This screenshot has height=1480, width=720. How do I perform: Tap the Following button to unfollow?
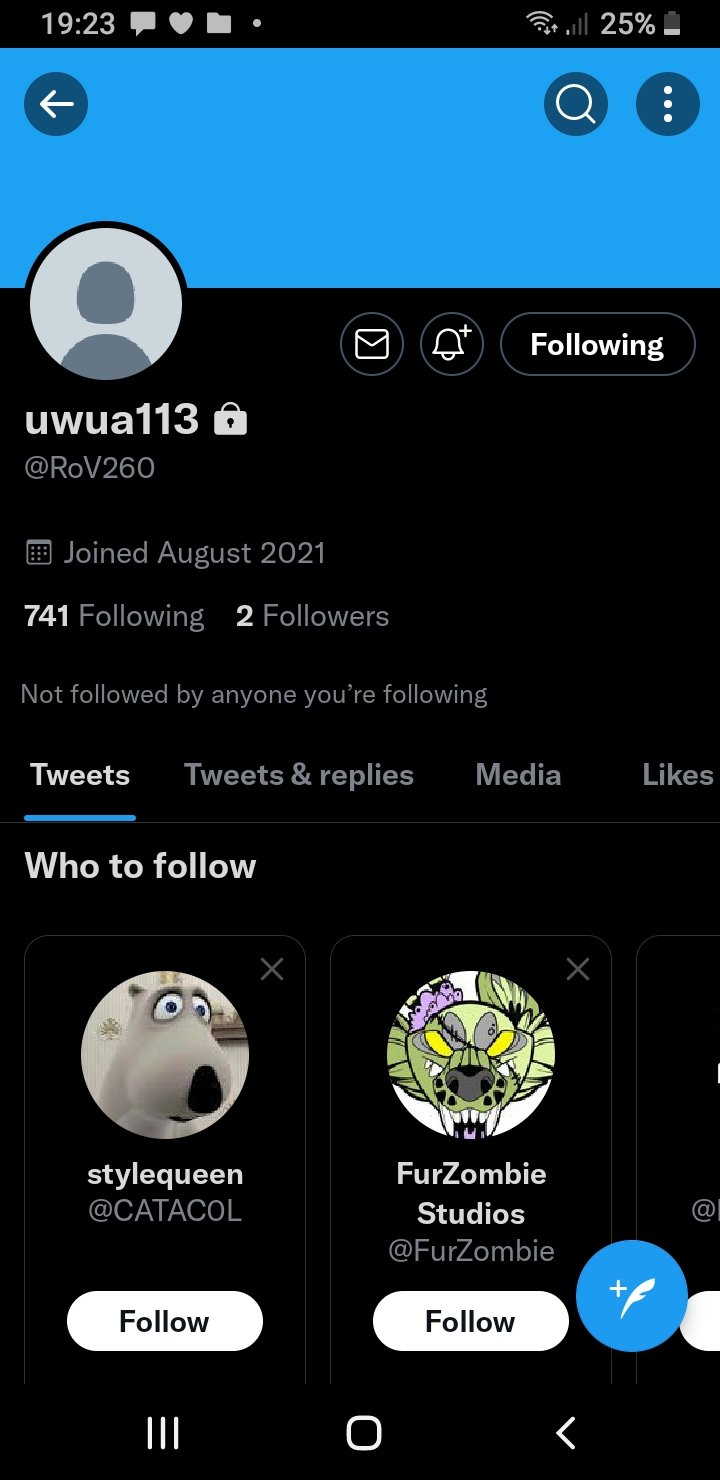[x=597, y=345]
